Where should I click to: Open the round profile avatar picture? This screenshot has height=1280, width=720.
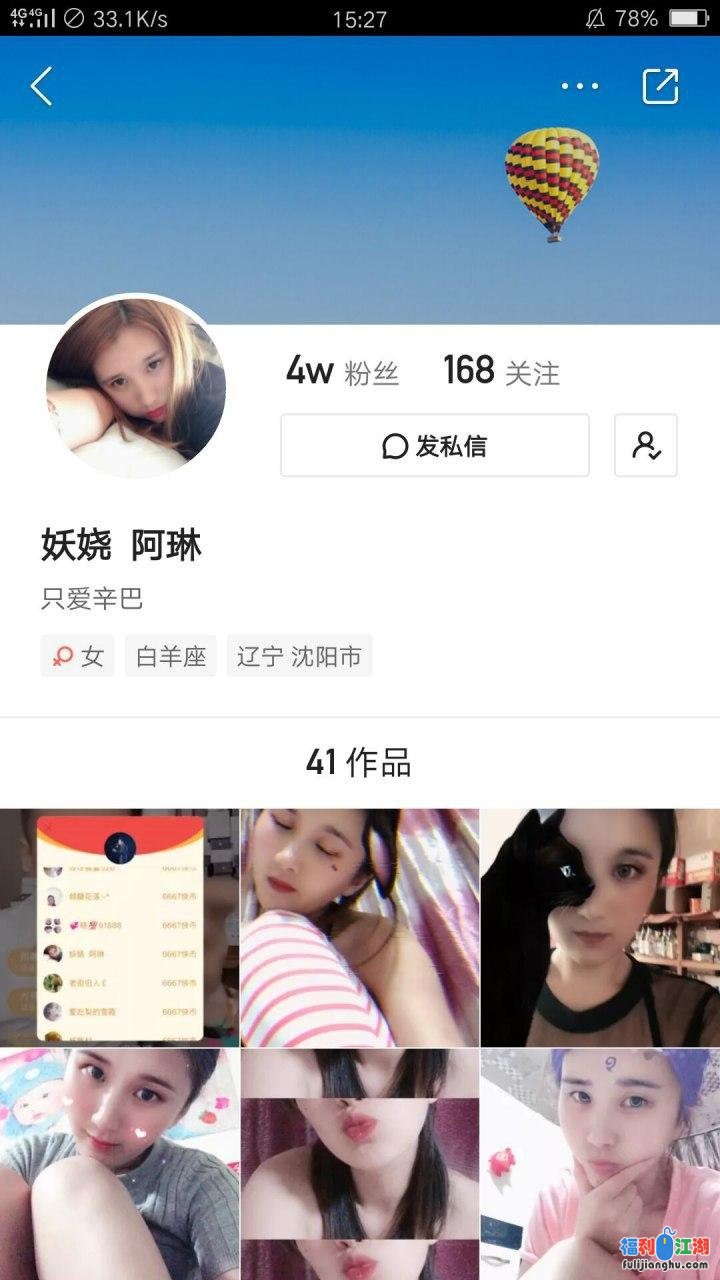[x=136, y=386]
